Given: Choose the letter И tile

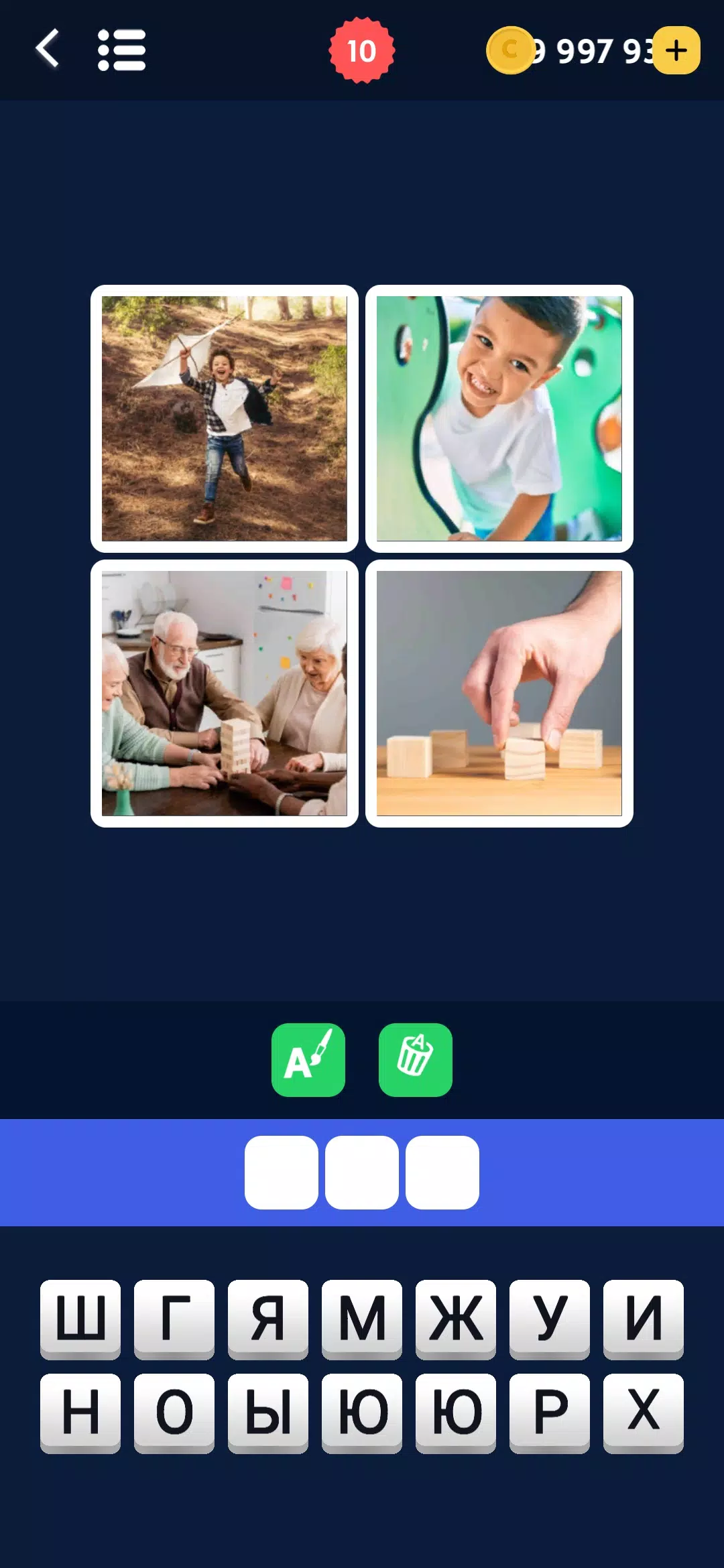Looking at the screenshot, I should 644,1318.
